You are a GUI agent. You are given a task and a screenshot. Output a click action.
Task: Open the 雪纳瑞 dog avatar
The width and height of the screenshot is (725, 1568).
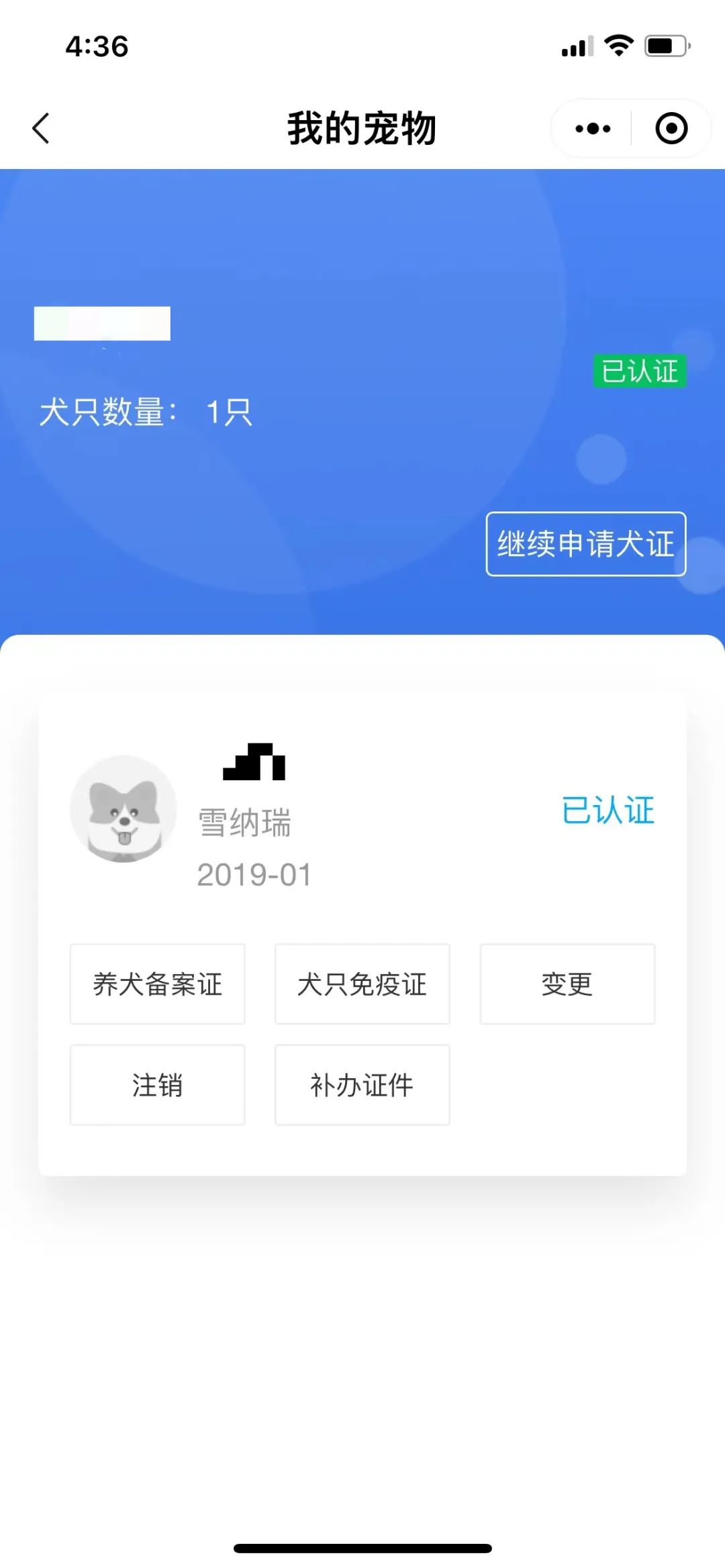click(x=124, y=809)
